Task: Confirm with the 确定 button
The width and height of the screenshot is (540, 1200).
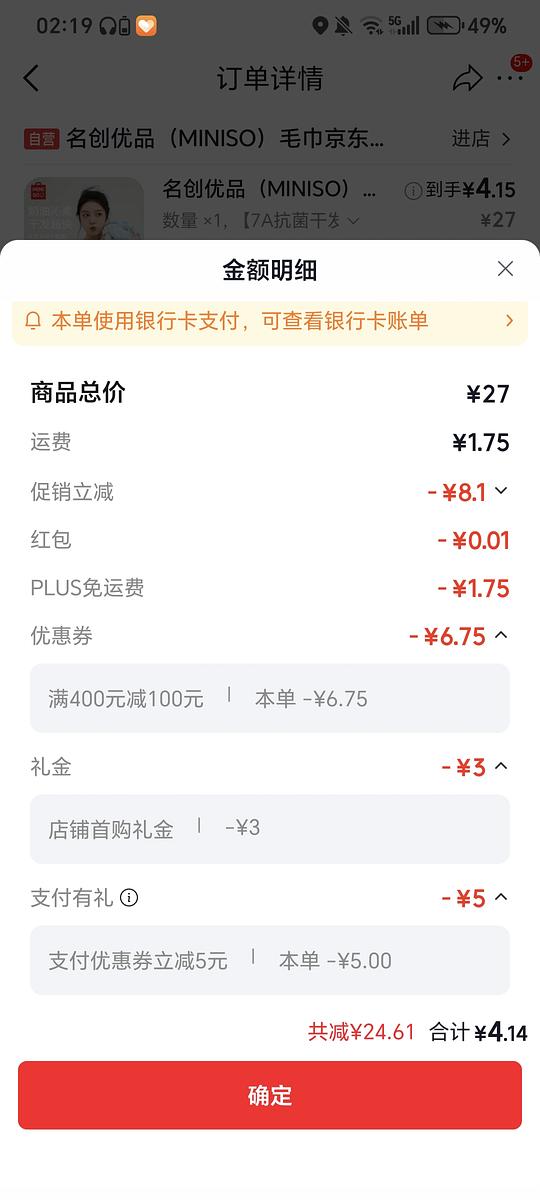Action: click(x=270, y=1095)
